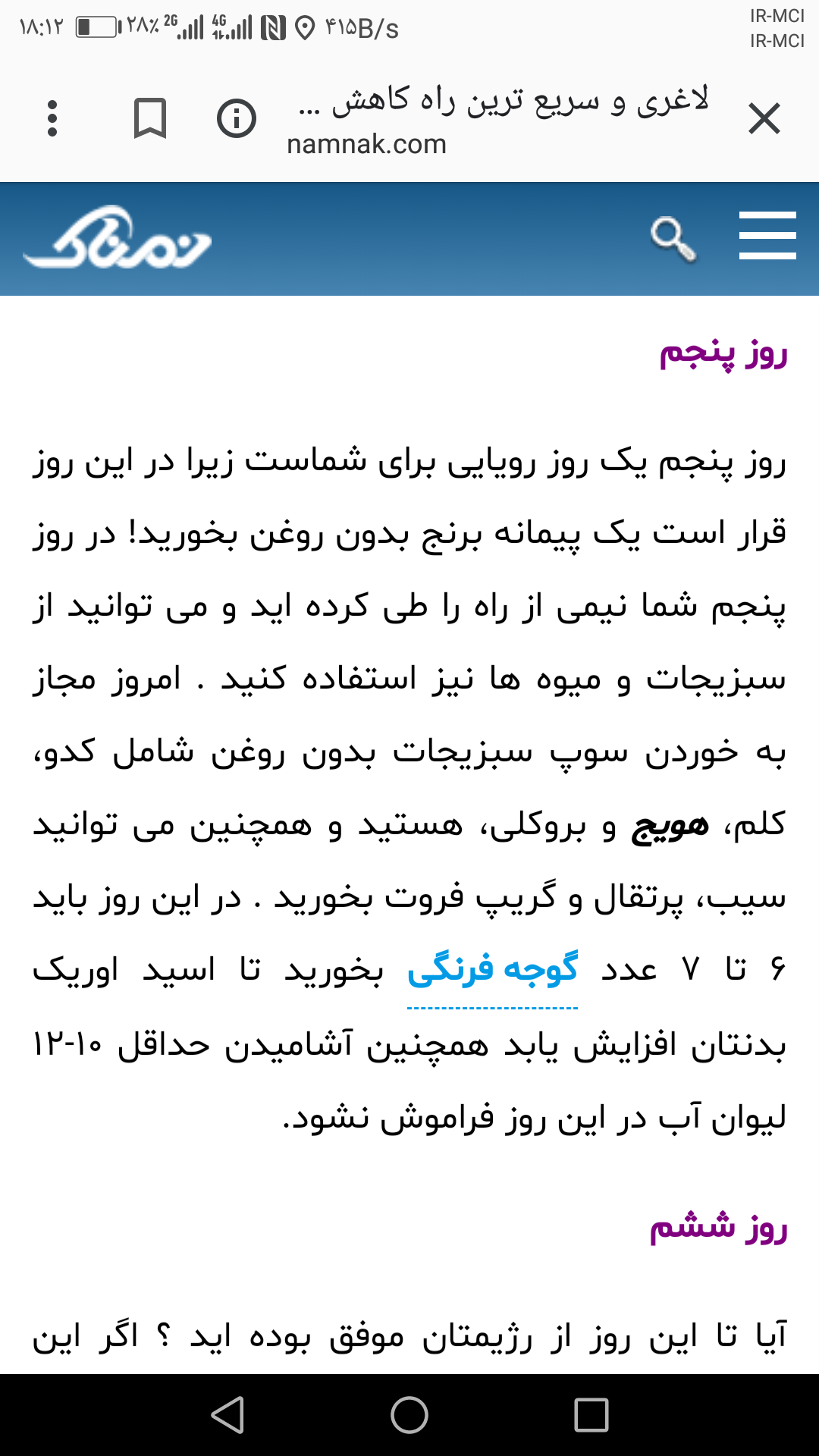Open the Namnak search
Viewport: 819px width, 1456px height.
[673, 239]
